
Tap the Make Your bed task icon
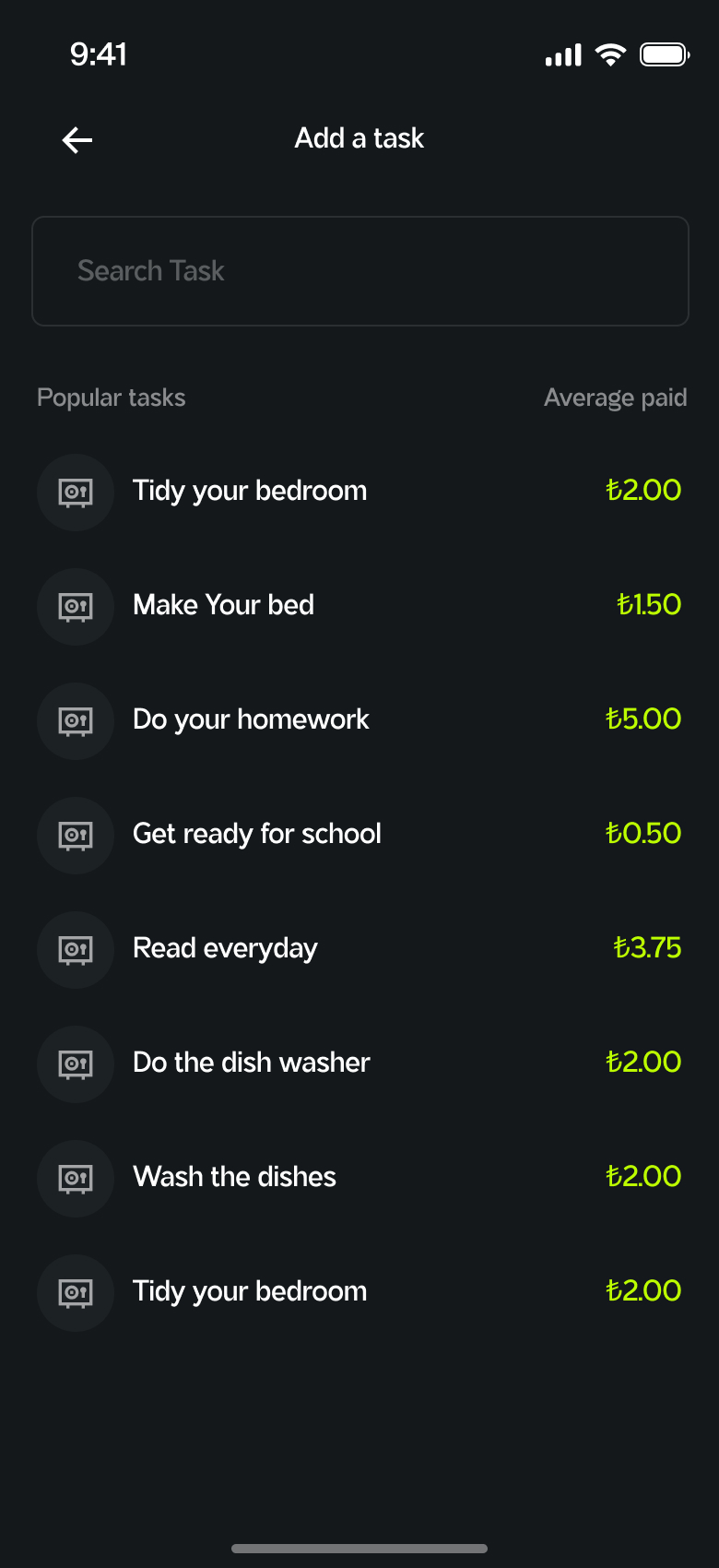(76, 606)
